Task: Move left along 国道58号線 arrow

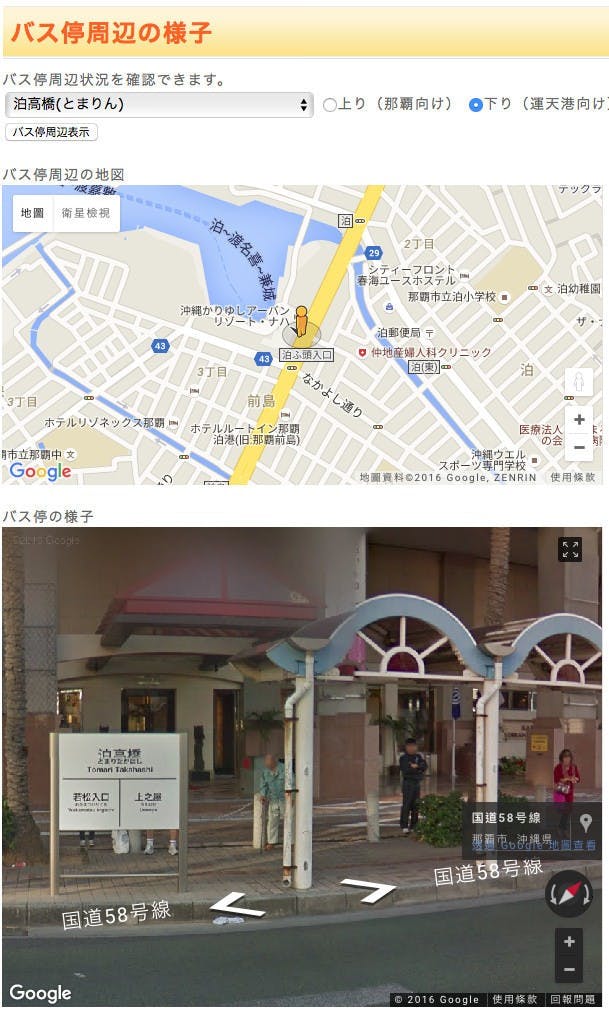Action: (x=237, y=905)
